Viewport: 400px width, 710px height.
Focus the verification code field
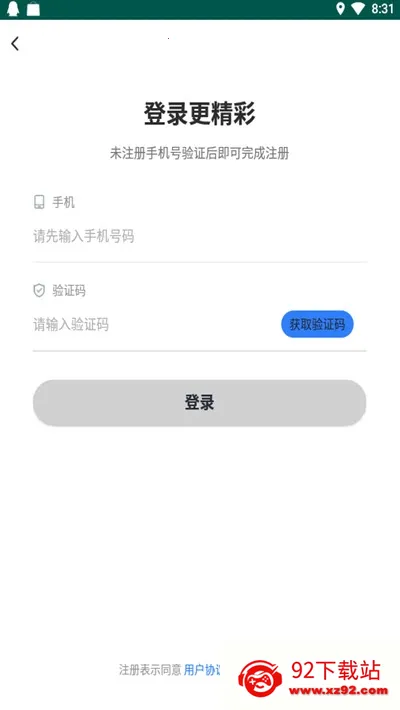coord(154,325)
